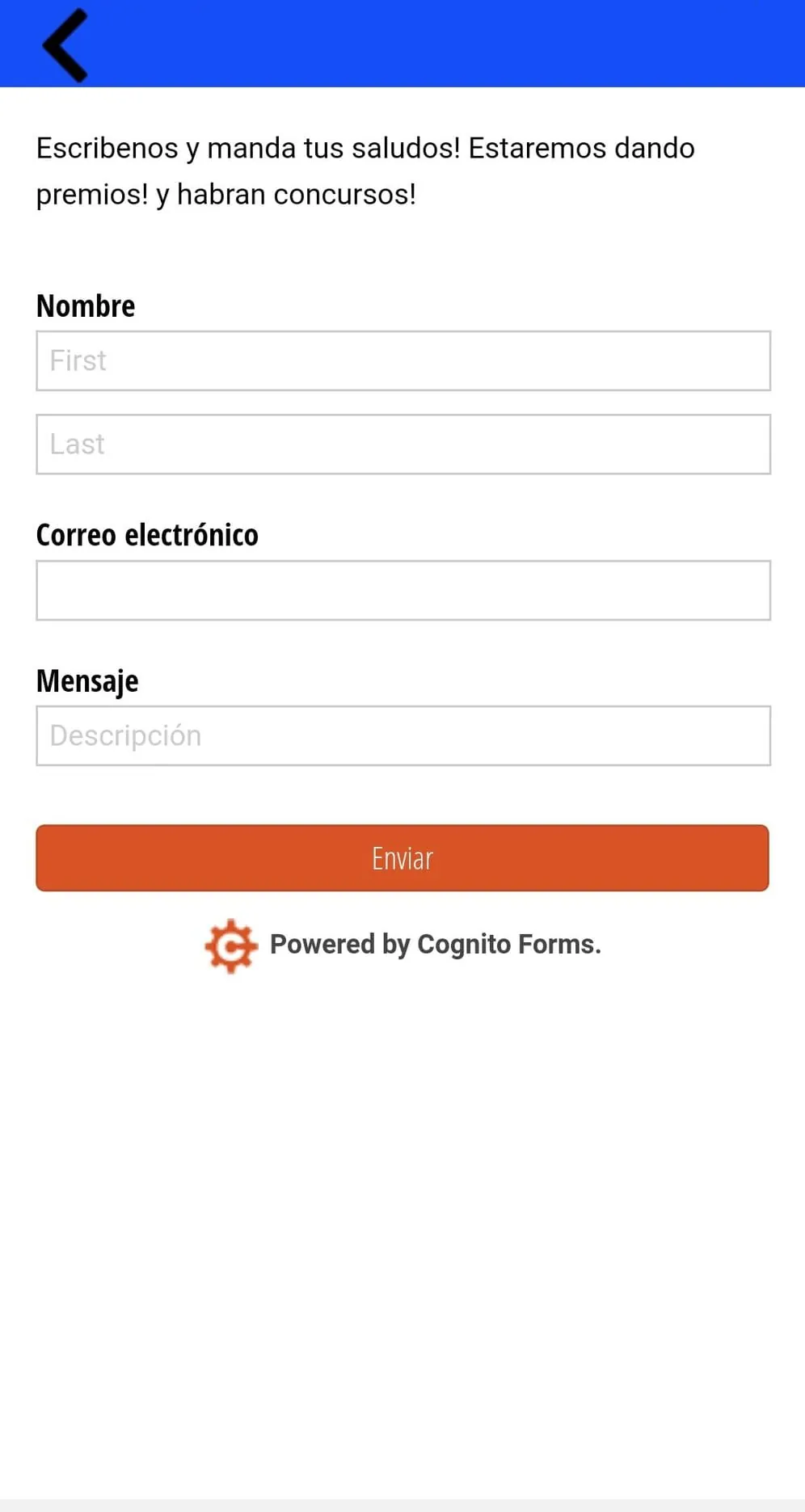Go back using the top arrow

pyautogui.click(x=65, y=45)
